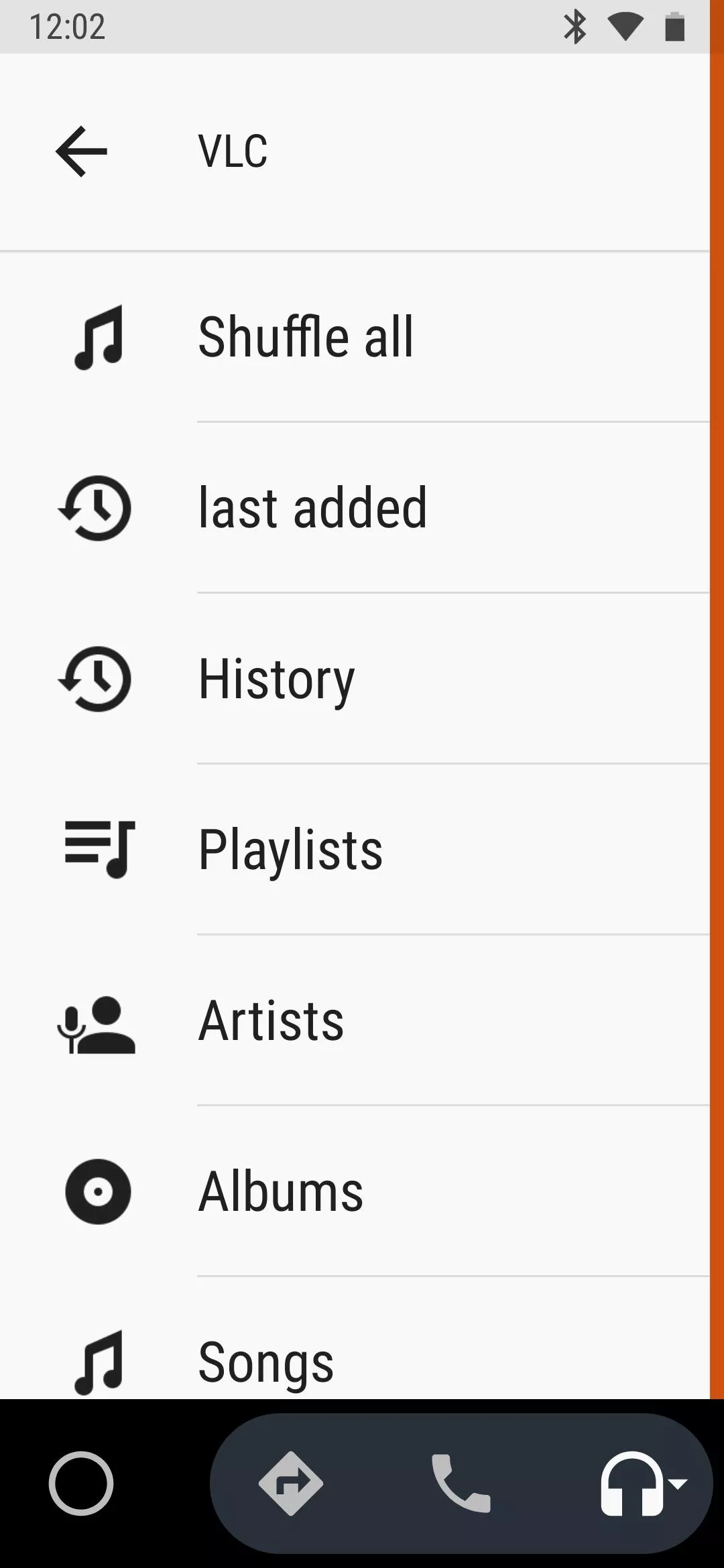Go back using the arrow next to VLC
This screenshot has width=724, height=1568.
click(81, 151)
